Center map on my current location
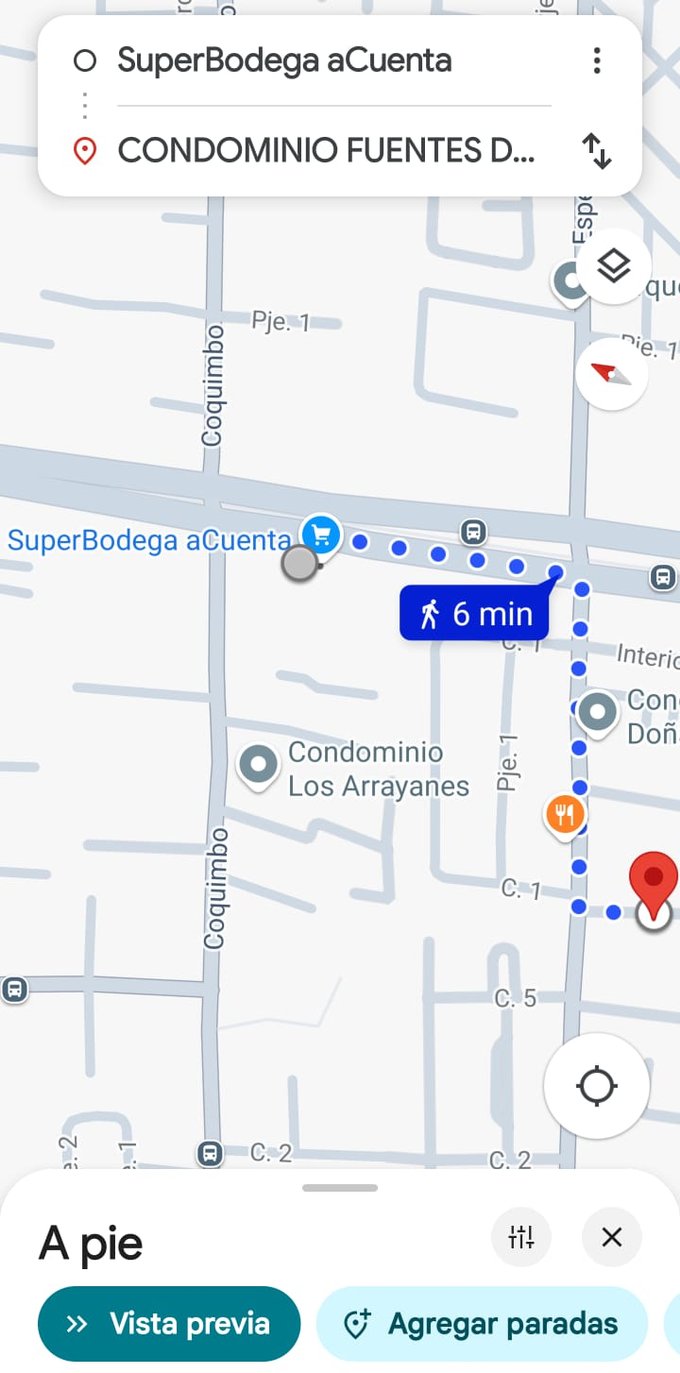This screenshot has width=680, height=1373. click(x=597, y=1085)
